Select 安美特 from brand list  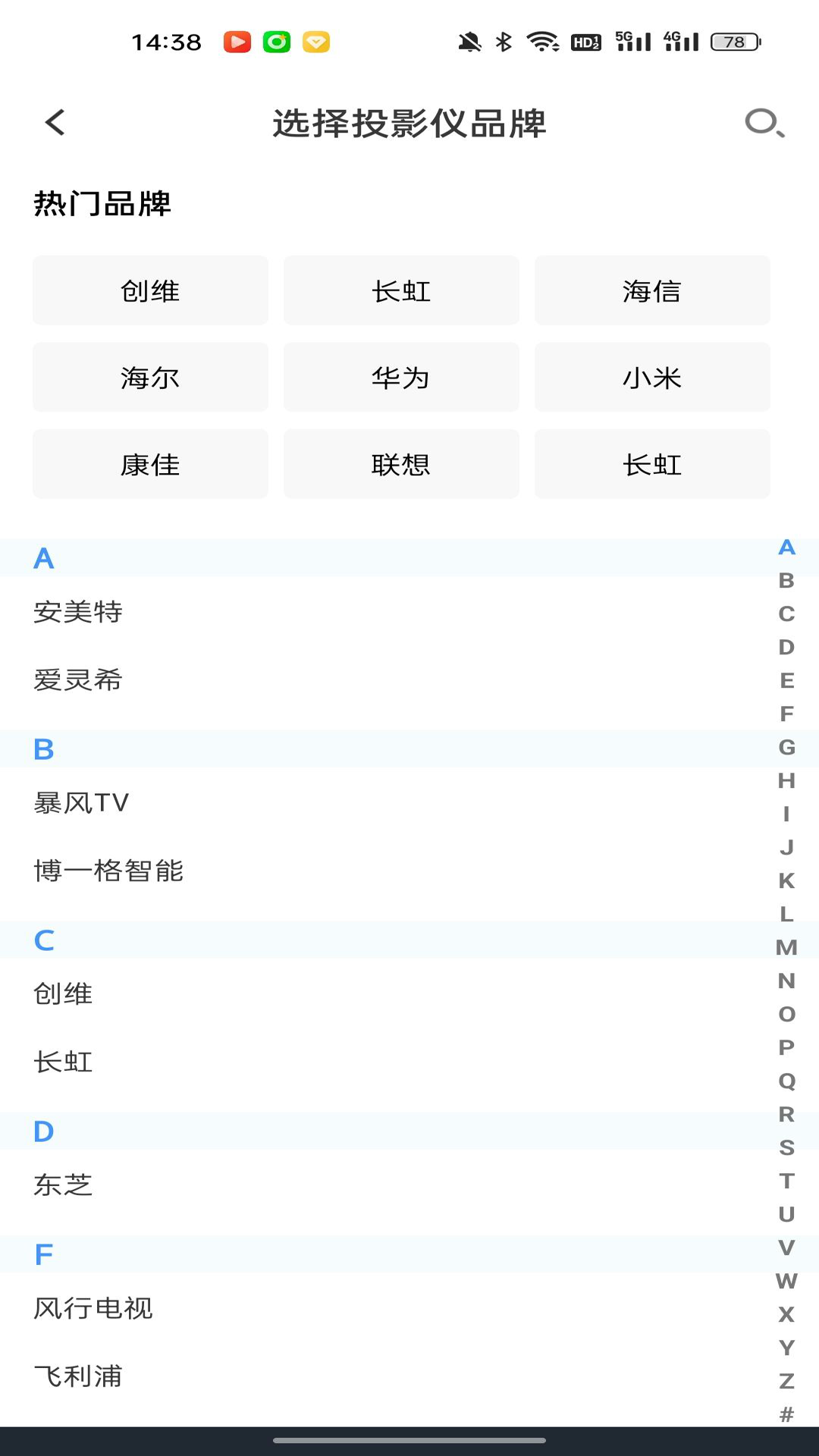coord(78,612)
